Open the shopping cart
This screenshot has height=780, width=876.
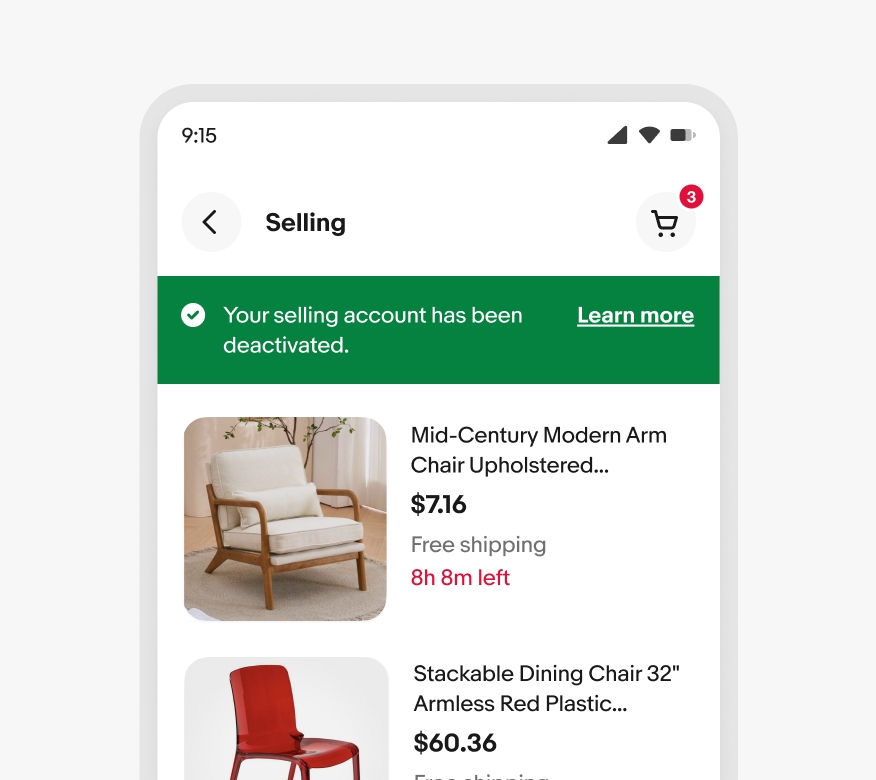pyautogui.click(x=665, y=223)
